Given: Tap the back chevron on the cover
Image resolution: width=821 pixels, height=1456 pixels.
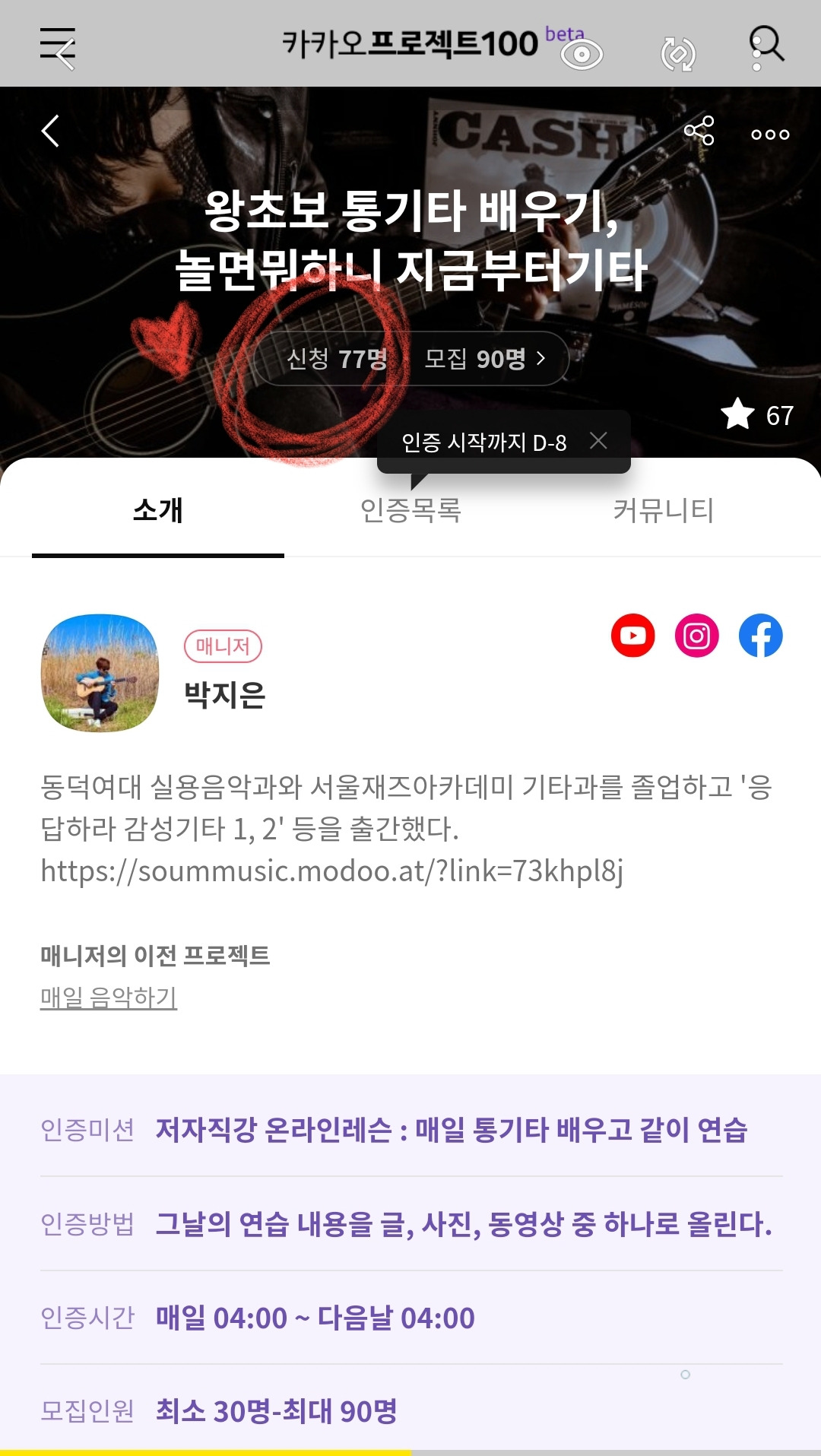Looking at the screenshot, I should 50,131.
